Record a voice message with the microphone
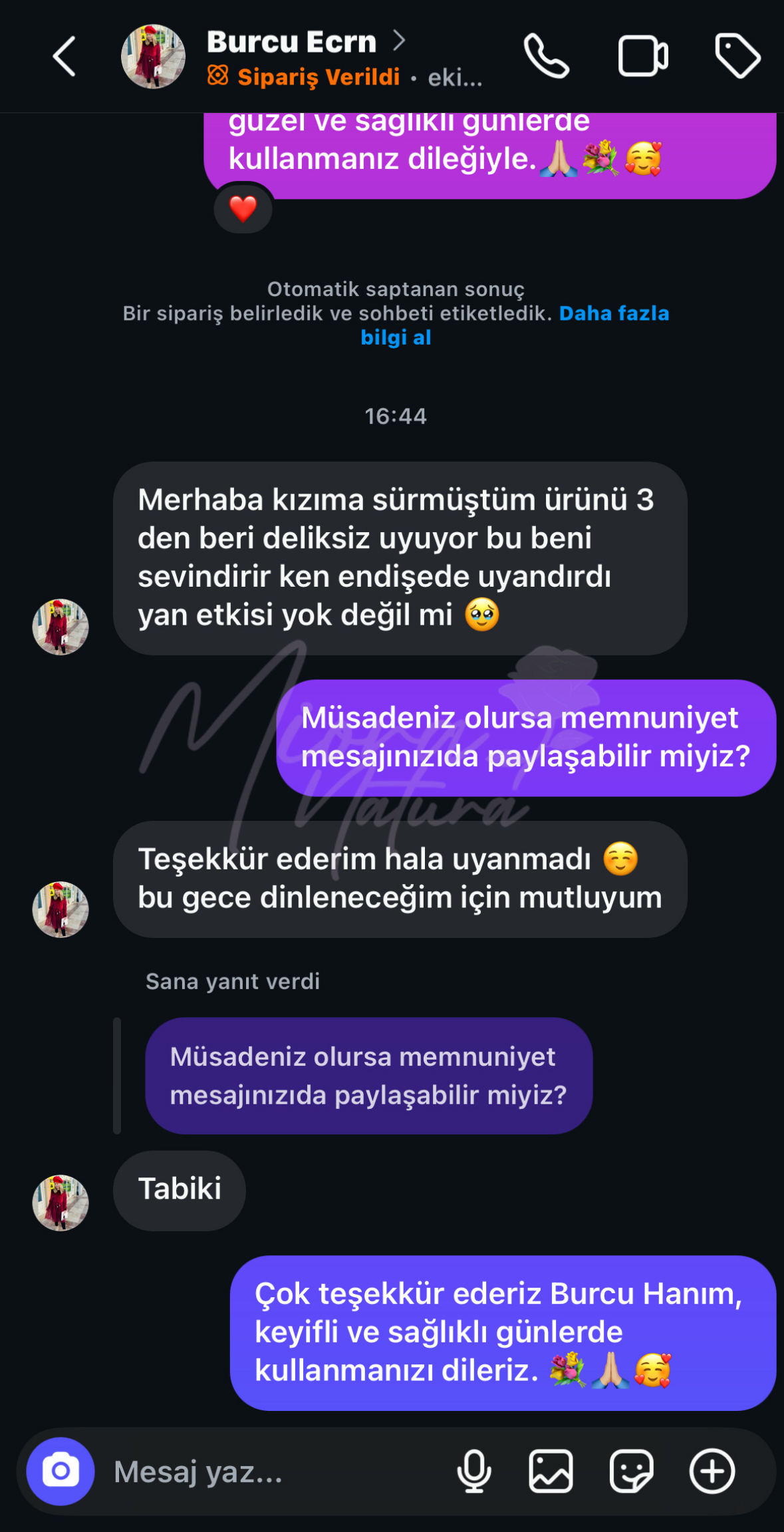This screenshot has height=1532, width=784. point(474,1471)
